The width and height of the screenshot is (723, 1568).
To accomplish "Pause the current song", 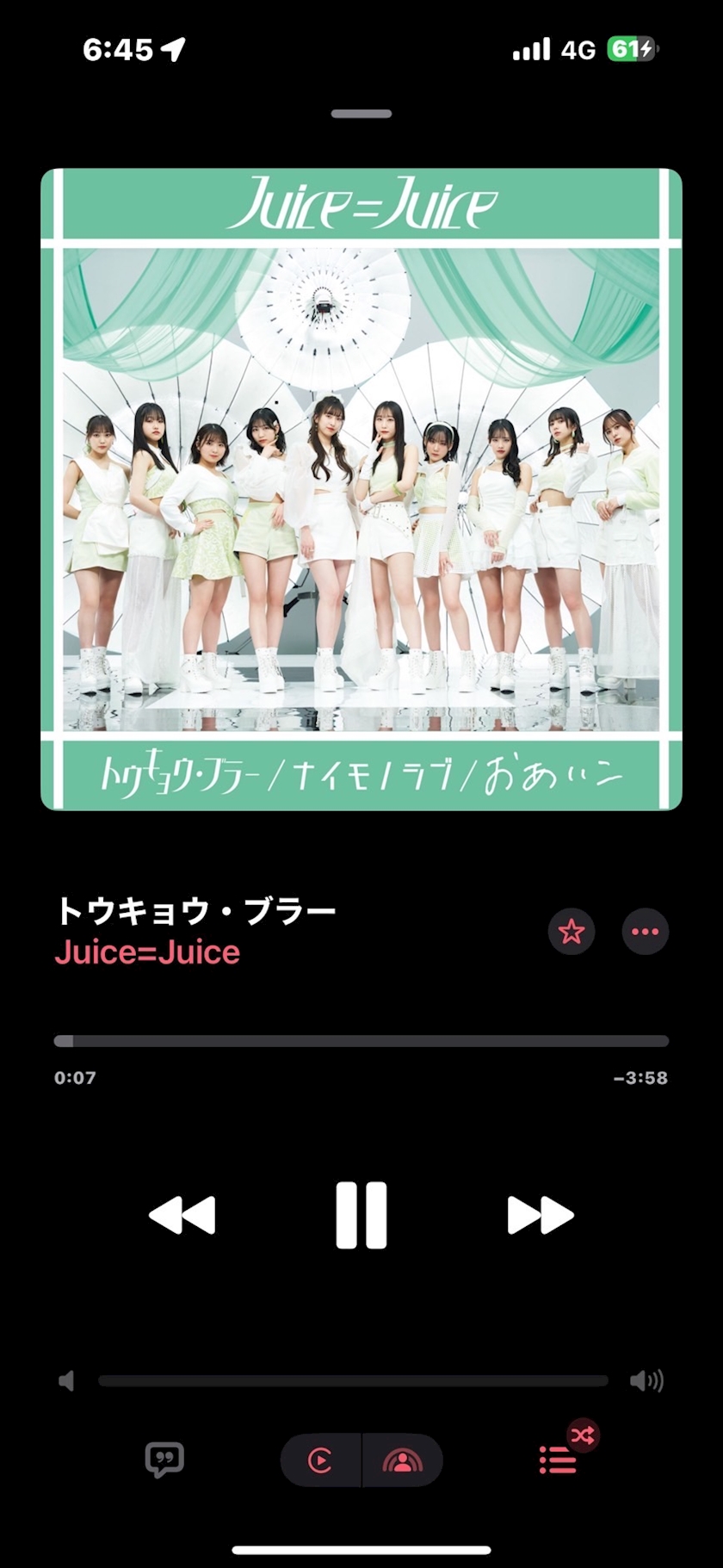I will click(x=361, y=1215).
